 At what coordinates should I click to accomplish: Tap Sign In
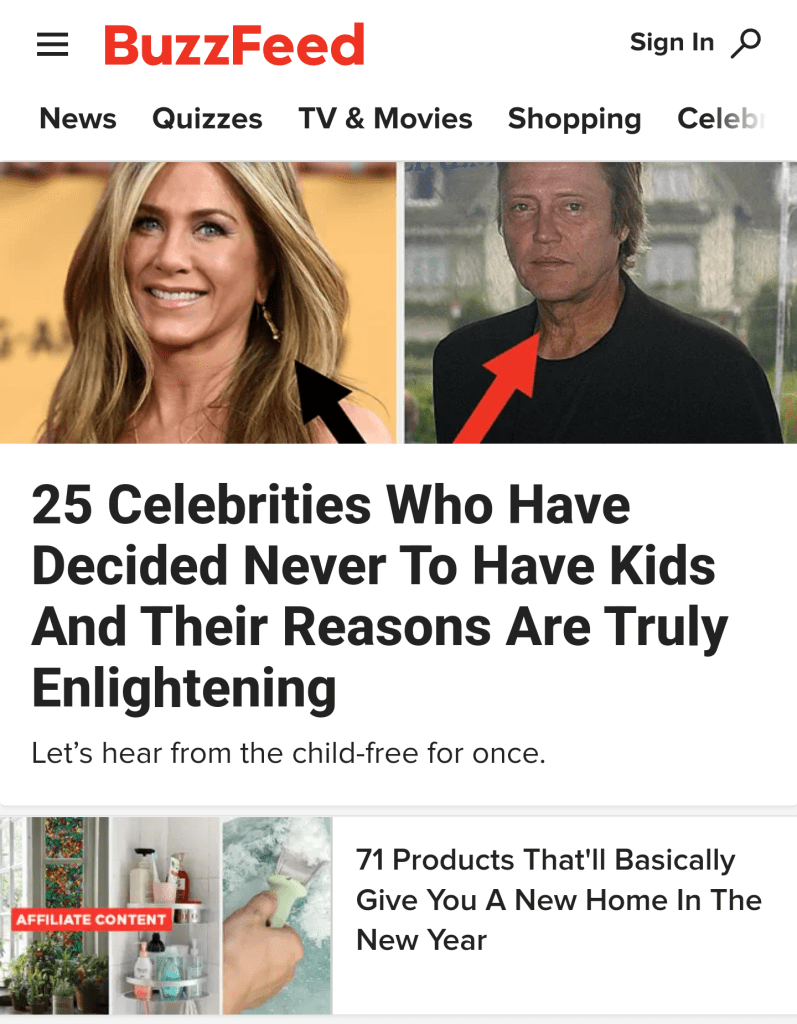pos(671,42)
